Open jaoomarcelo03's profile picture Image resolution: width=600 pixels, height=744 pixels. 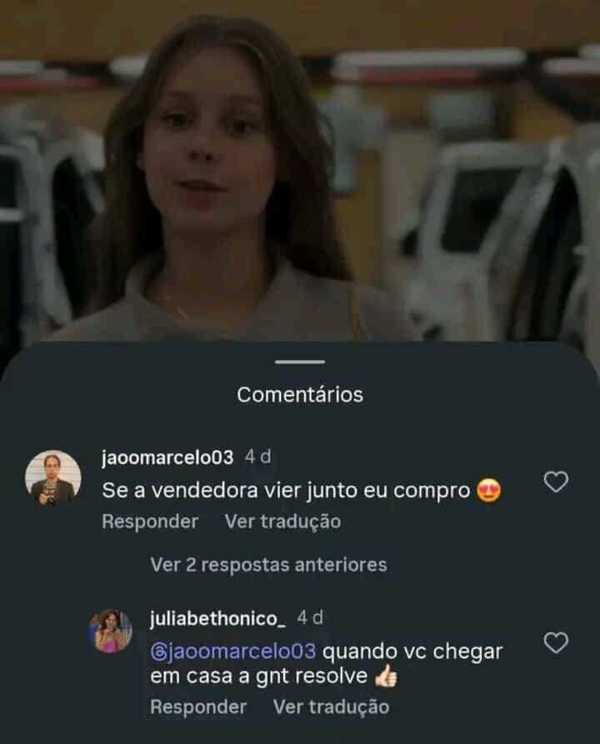[53, 478]
